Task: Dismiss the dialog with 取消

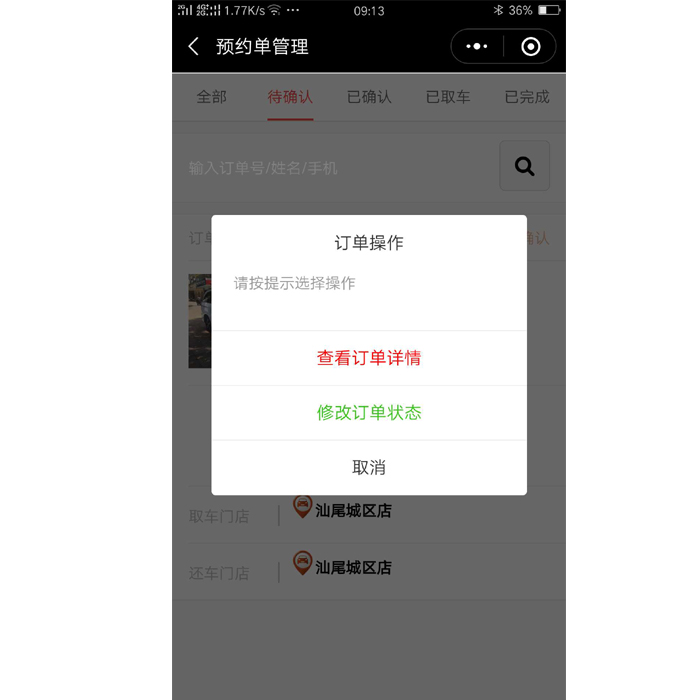Action: pos(369,467)
